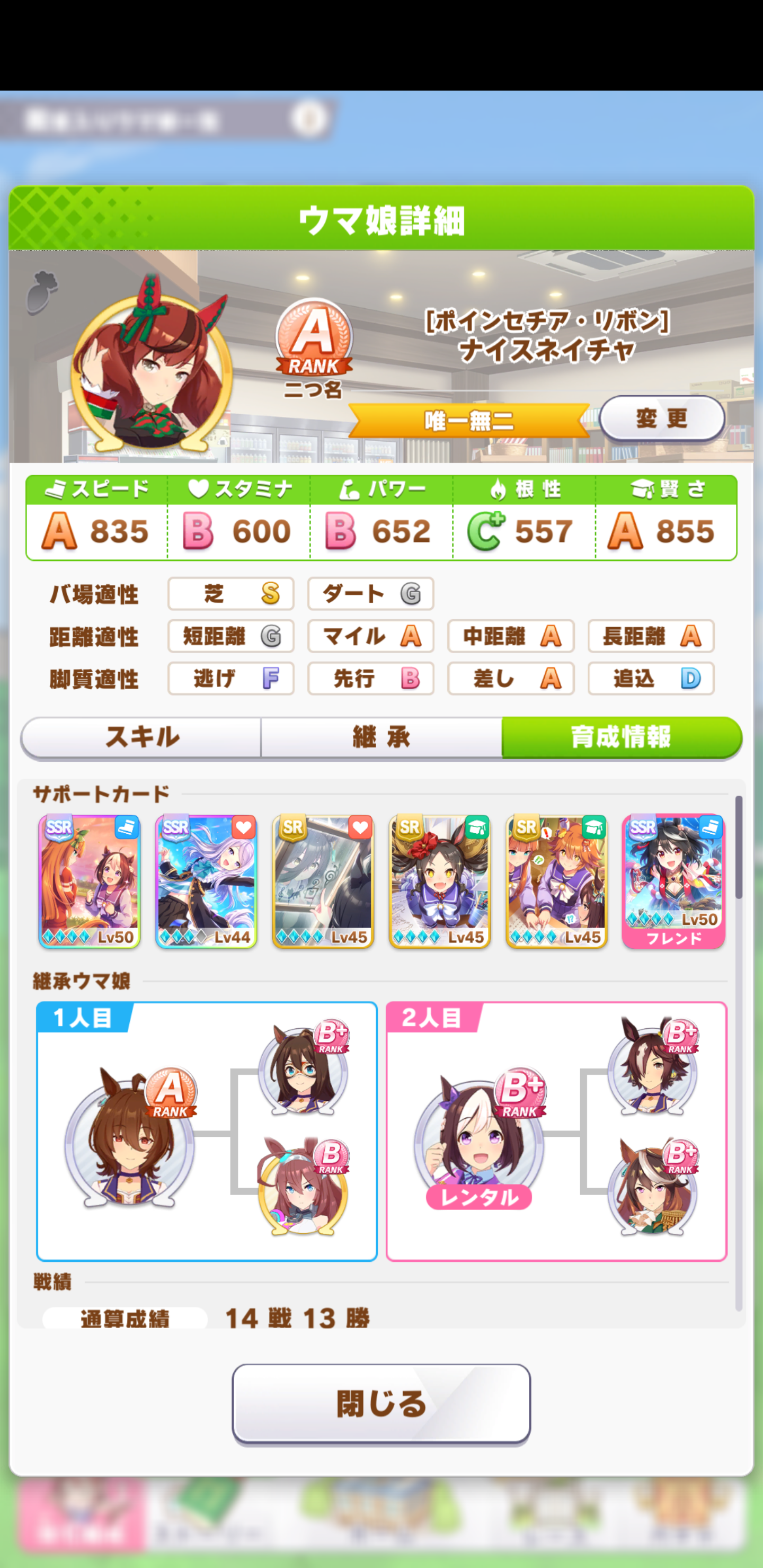Image resolution: width=763 pixels, height=1568 pixels.
Task: Select the 育成情報 tab
Action: click(x=621, y=737)
